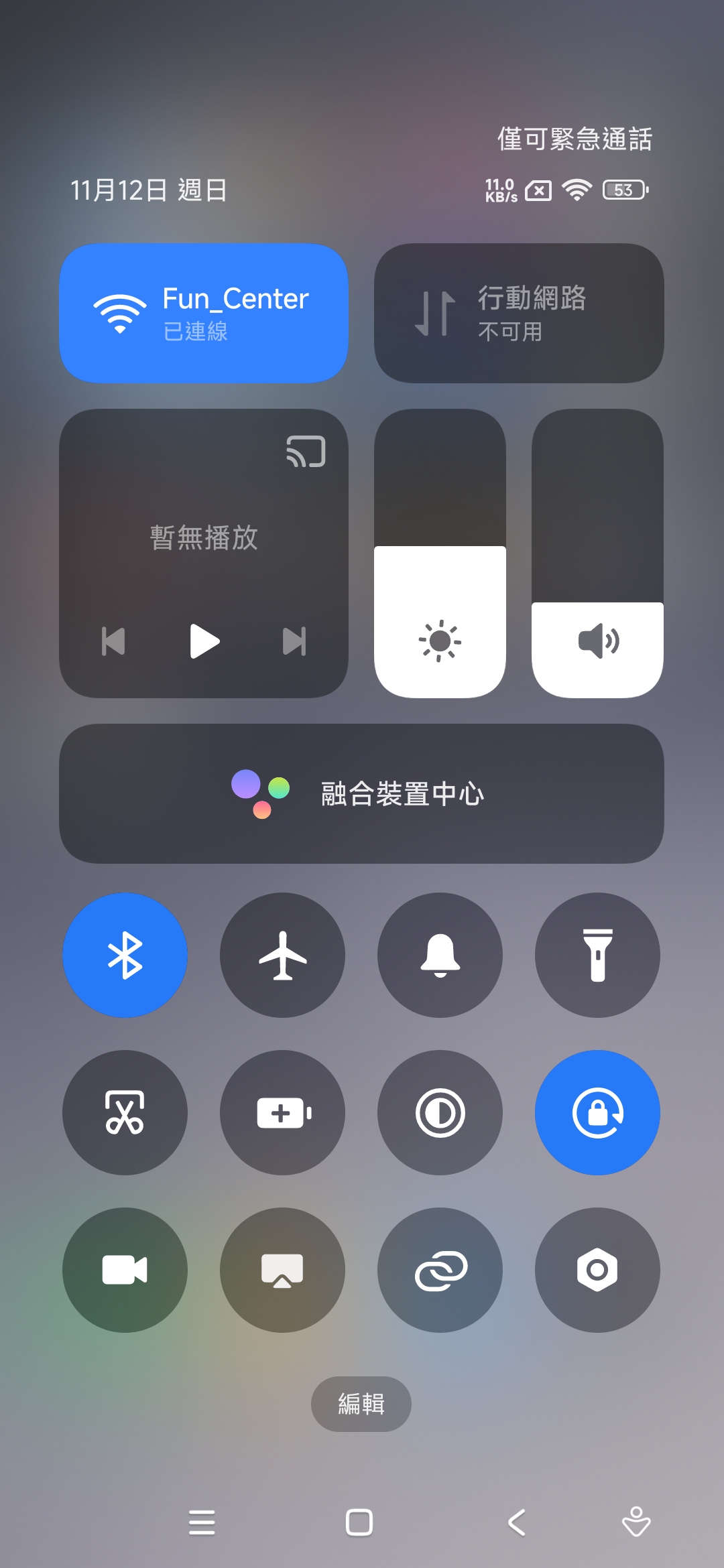The height and width of the screenshot is (1568, 724).
Task: Enable airplane mode
Action: [x=282, y=954]
